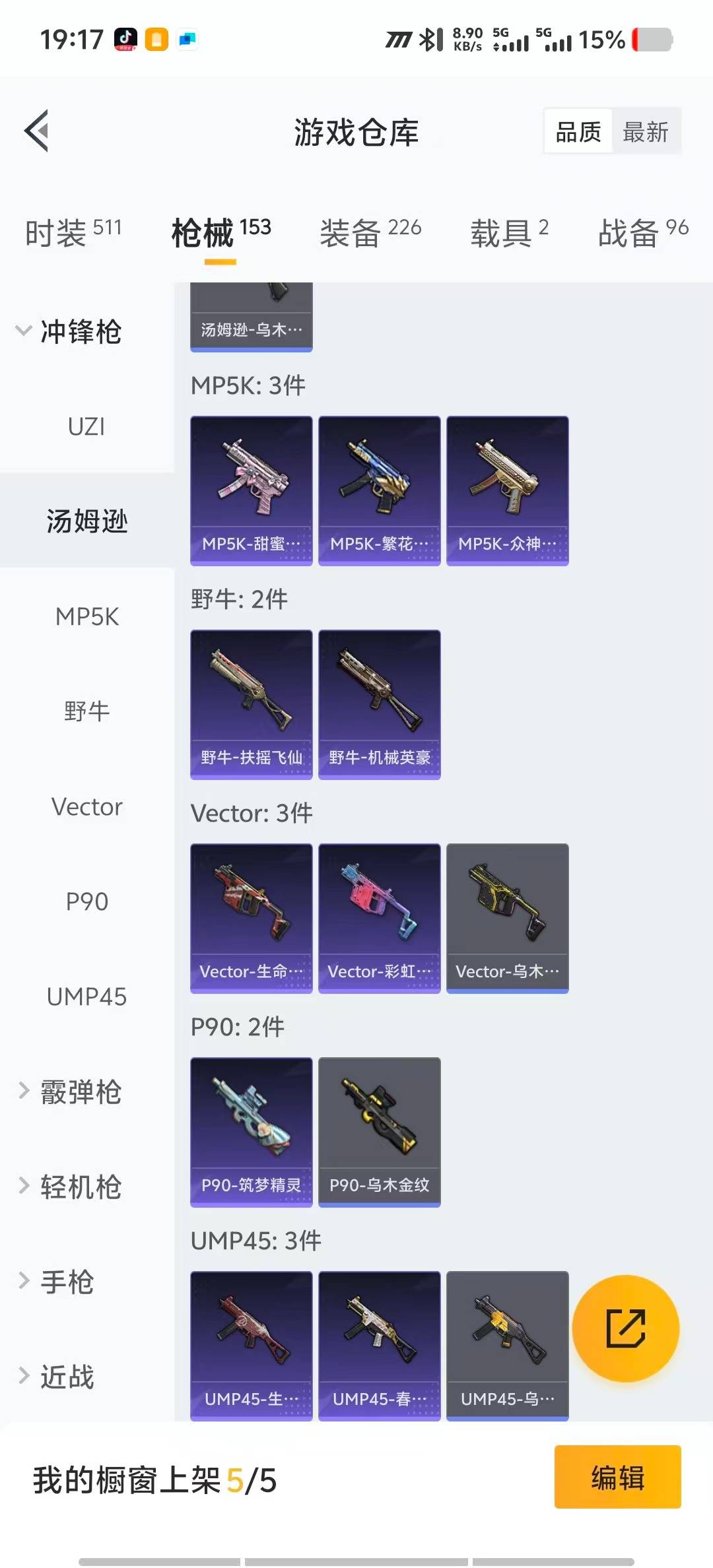
Task: Tap the 编辑 button to edit showcase
Action: pyautogui.click(x=617, y=1479)
